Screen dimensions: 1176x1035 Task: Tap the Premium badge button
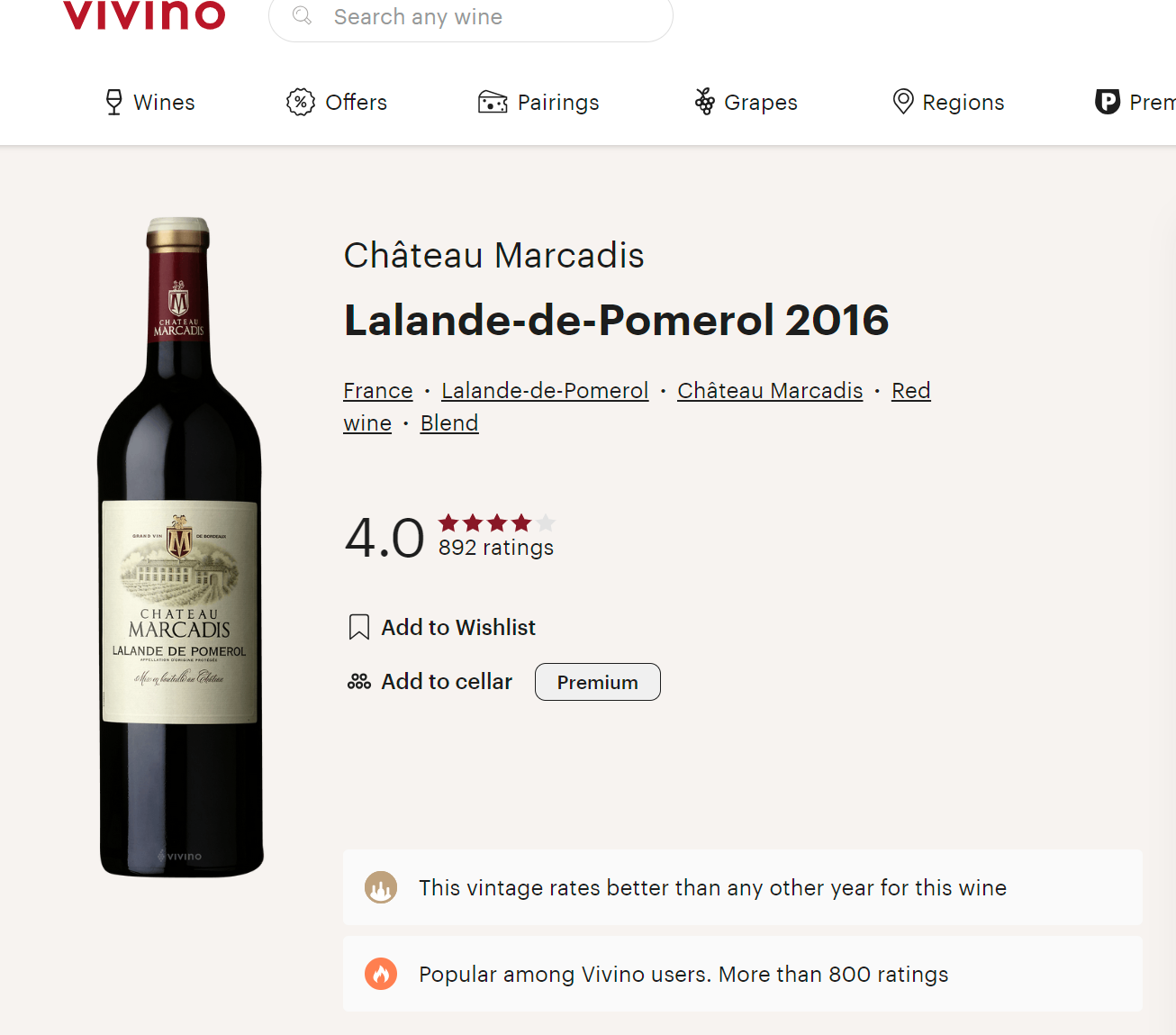[597, 682]
